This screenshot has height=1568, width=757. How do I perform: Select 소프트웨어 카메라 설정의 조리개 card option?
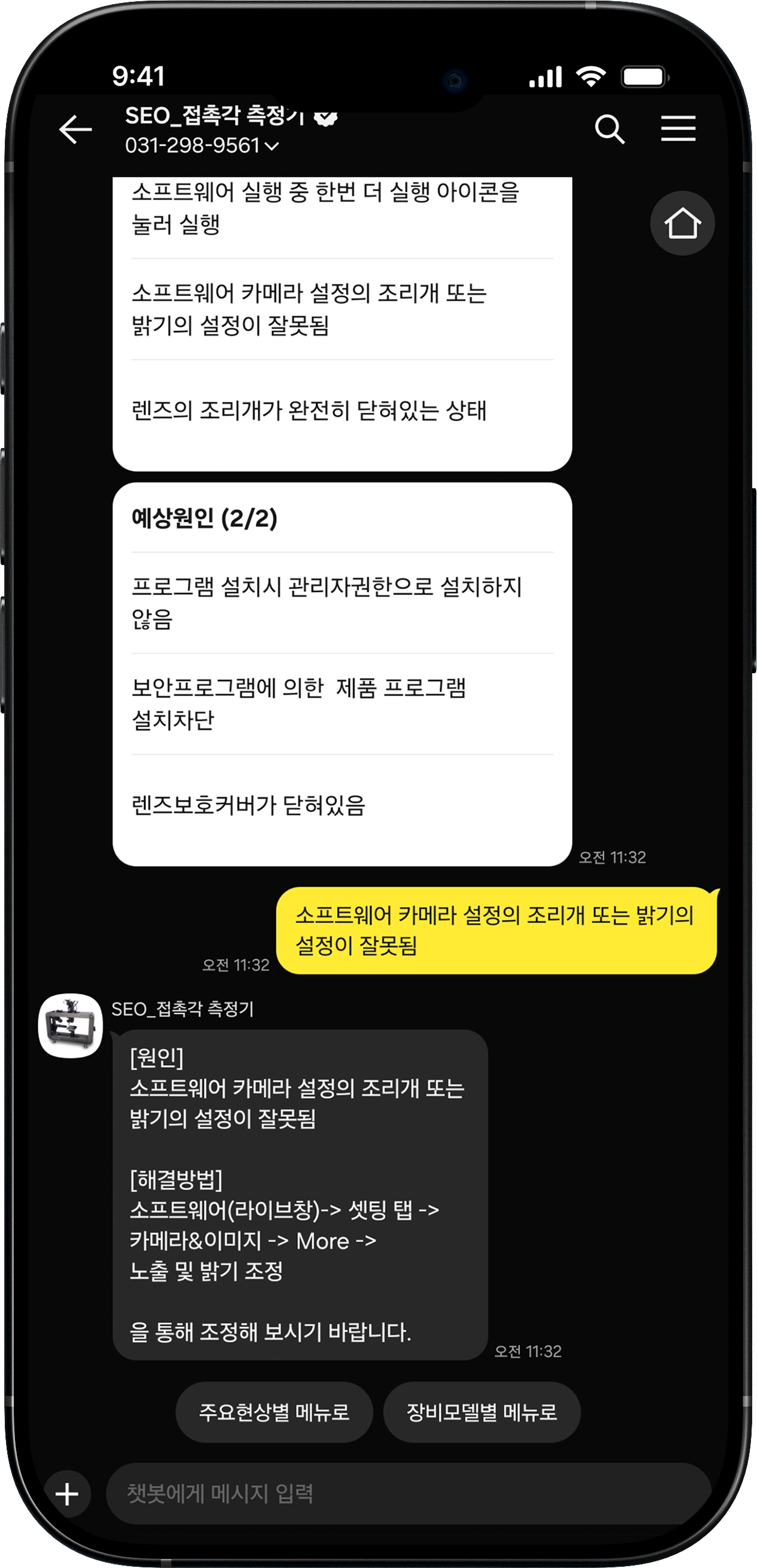coord(342,309)
